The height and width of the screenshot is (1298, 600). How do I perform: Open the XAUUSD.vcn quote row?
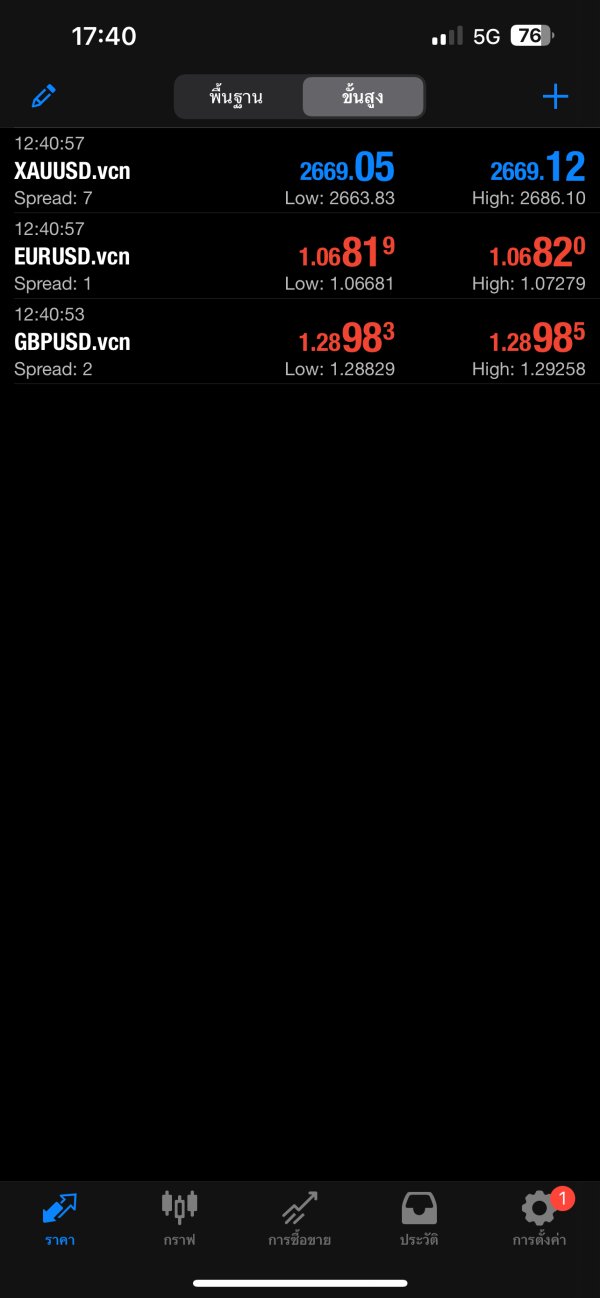300,170
